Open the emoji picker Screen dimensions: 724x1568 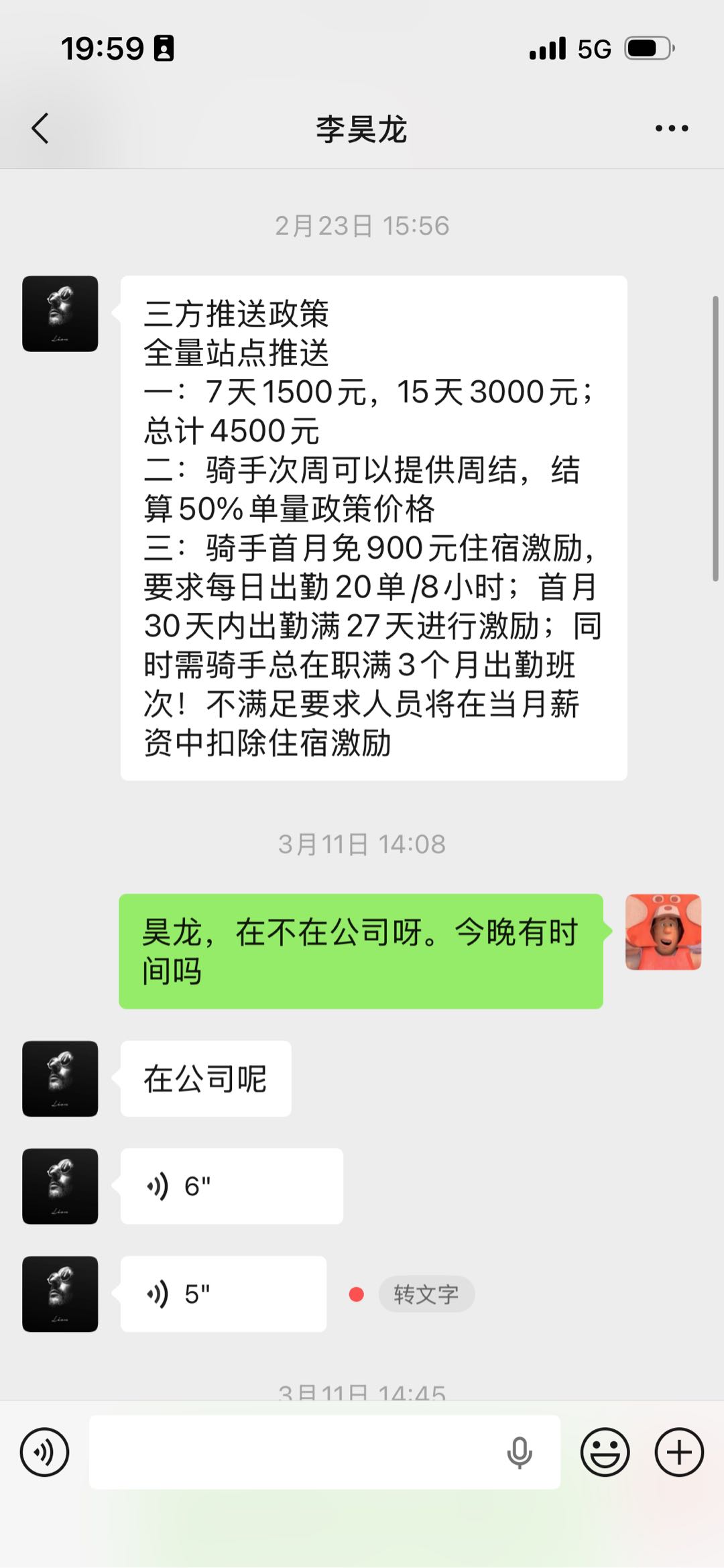[605, 1452]
